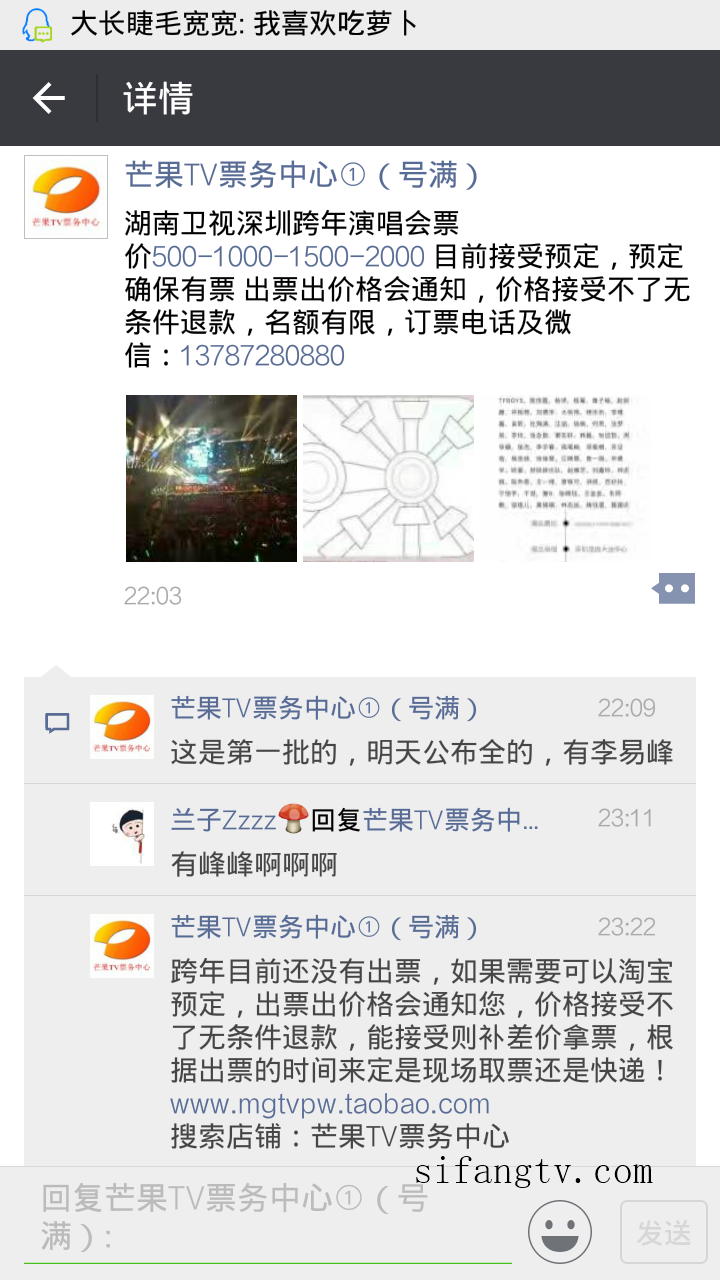Go back from the 详情 page
The width and height of the screenshot is (720, 1280).
[49, 98]
